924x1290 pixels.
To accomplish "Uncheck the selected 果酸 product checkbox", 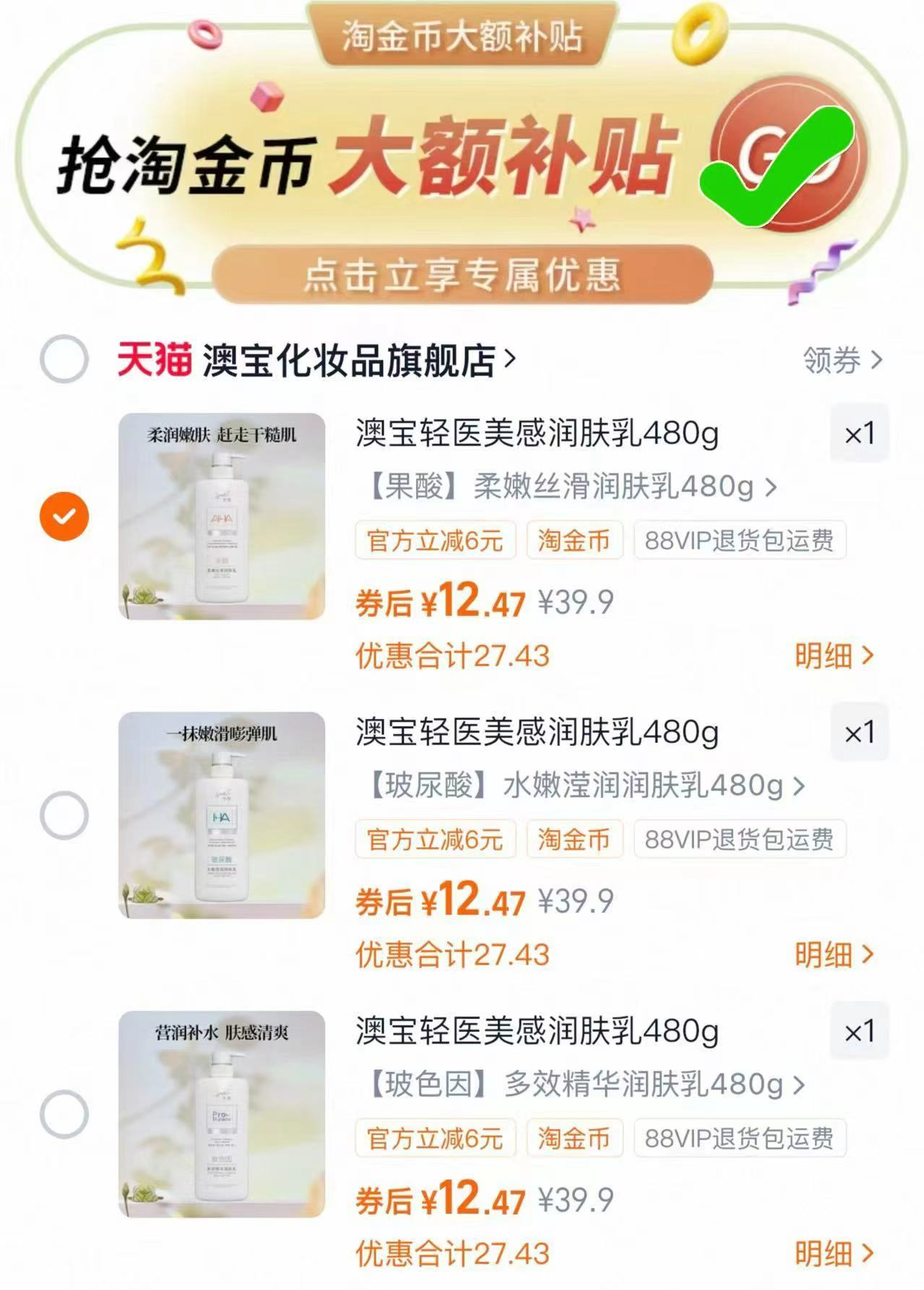I will tap(64, 515).
